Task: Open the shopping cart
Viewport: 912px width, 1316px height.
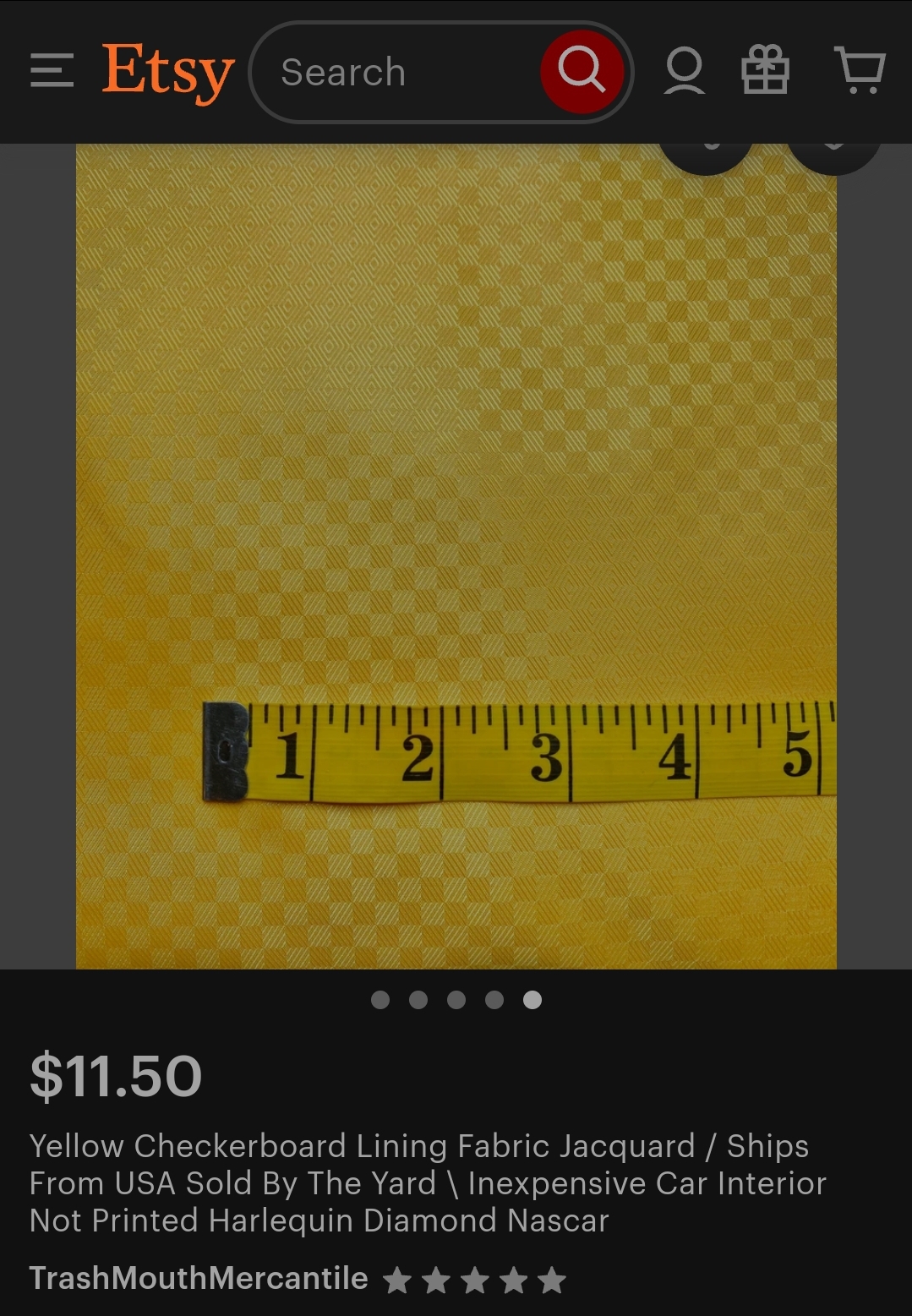Action: click(860, 71)
